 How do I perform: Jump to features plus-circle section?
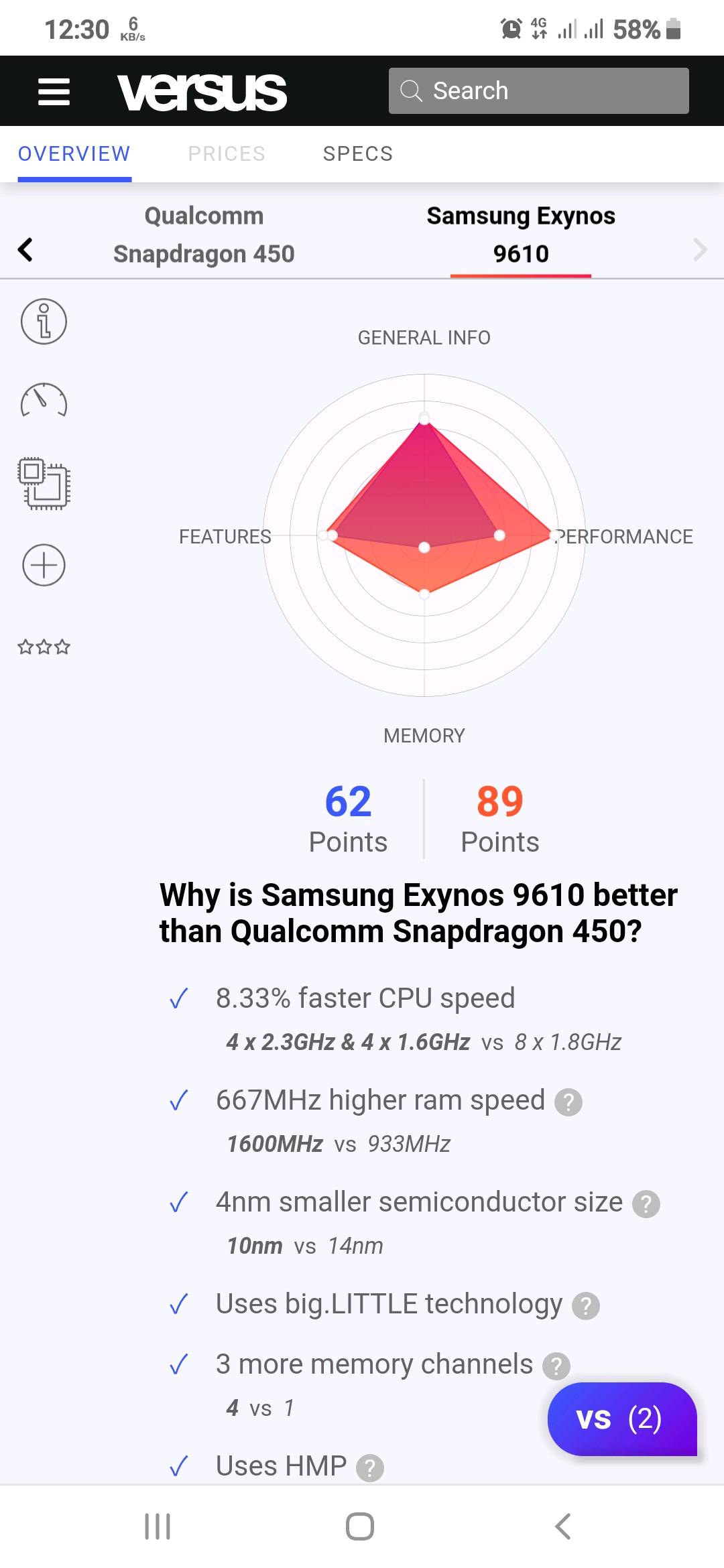pyautogui.click(x=44, y=565)
